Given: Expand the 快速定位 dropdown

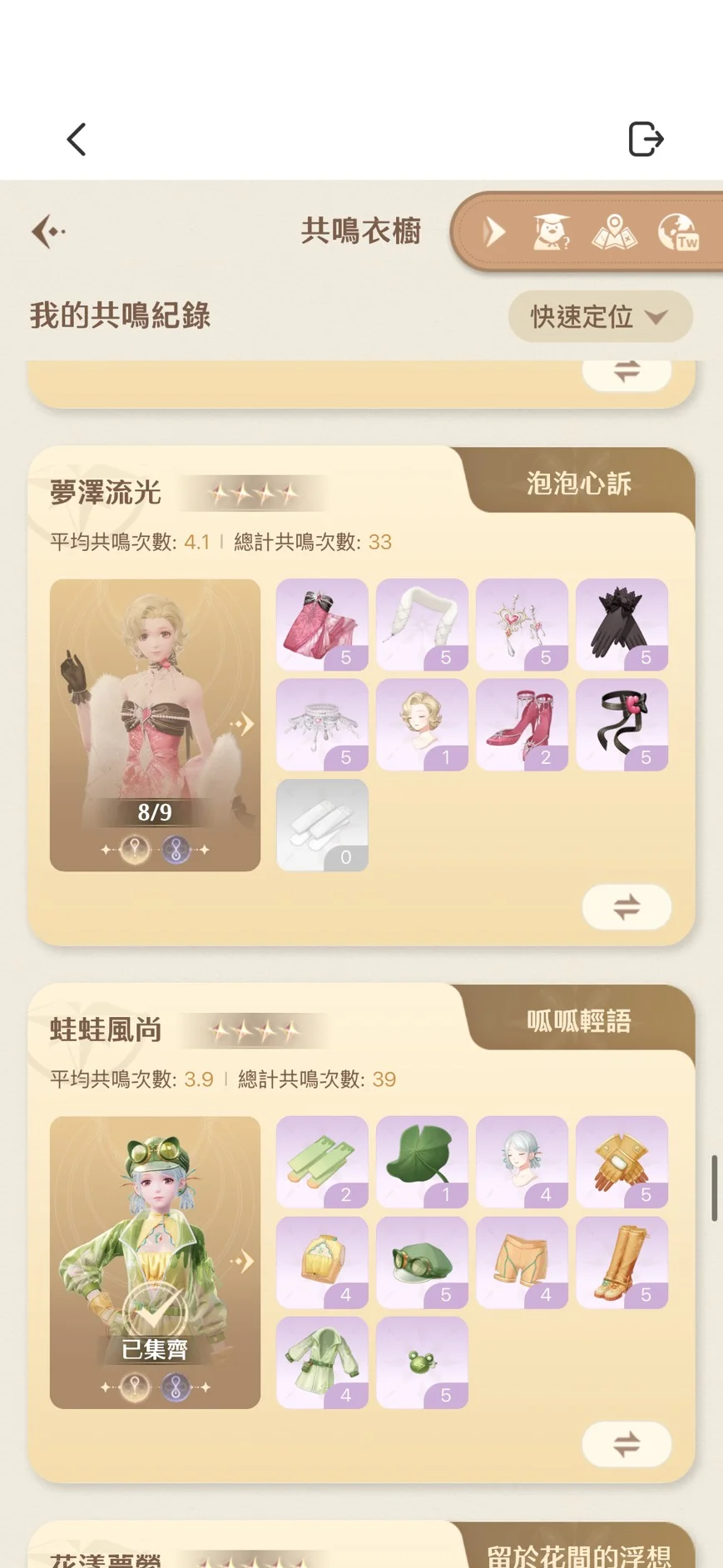Looking at the screenshot, I should [x=600, y=316].
